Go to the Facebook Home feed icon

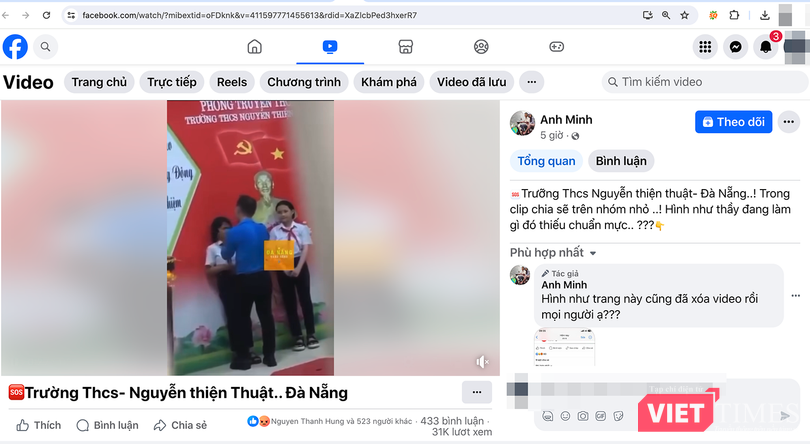coord(254,46)
